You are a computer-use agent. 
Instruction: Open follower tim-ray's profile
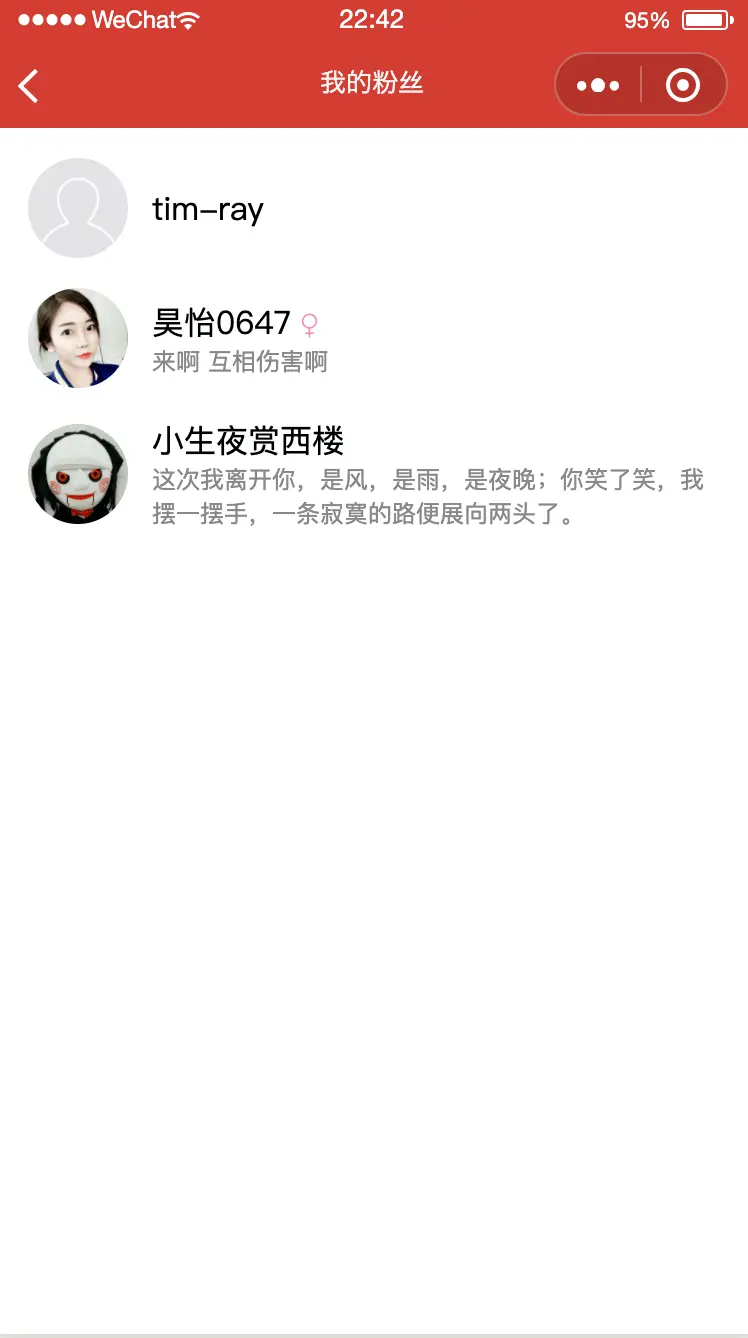point(374,208)
